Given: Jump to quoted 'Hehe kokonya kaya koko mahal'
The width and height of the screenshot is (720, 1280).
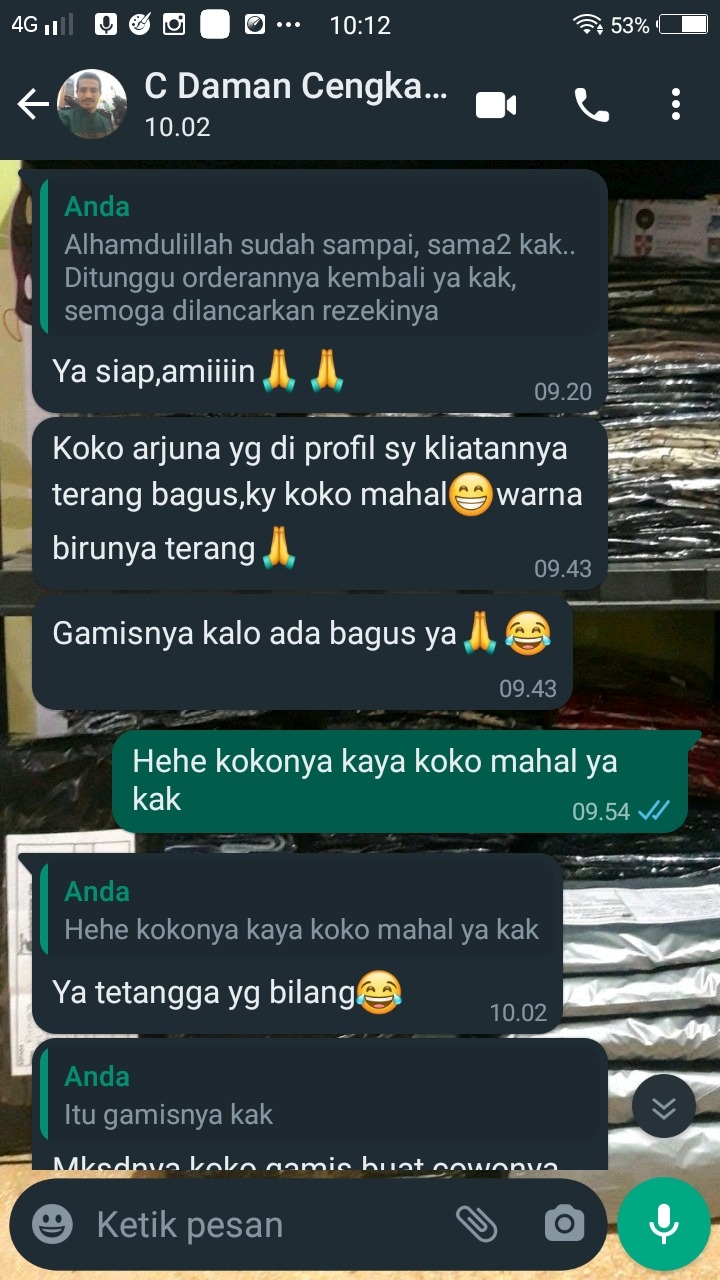Looking at the screenshot, I should [x=300, y=912].
